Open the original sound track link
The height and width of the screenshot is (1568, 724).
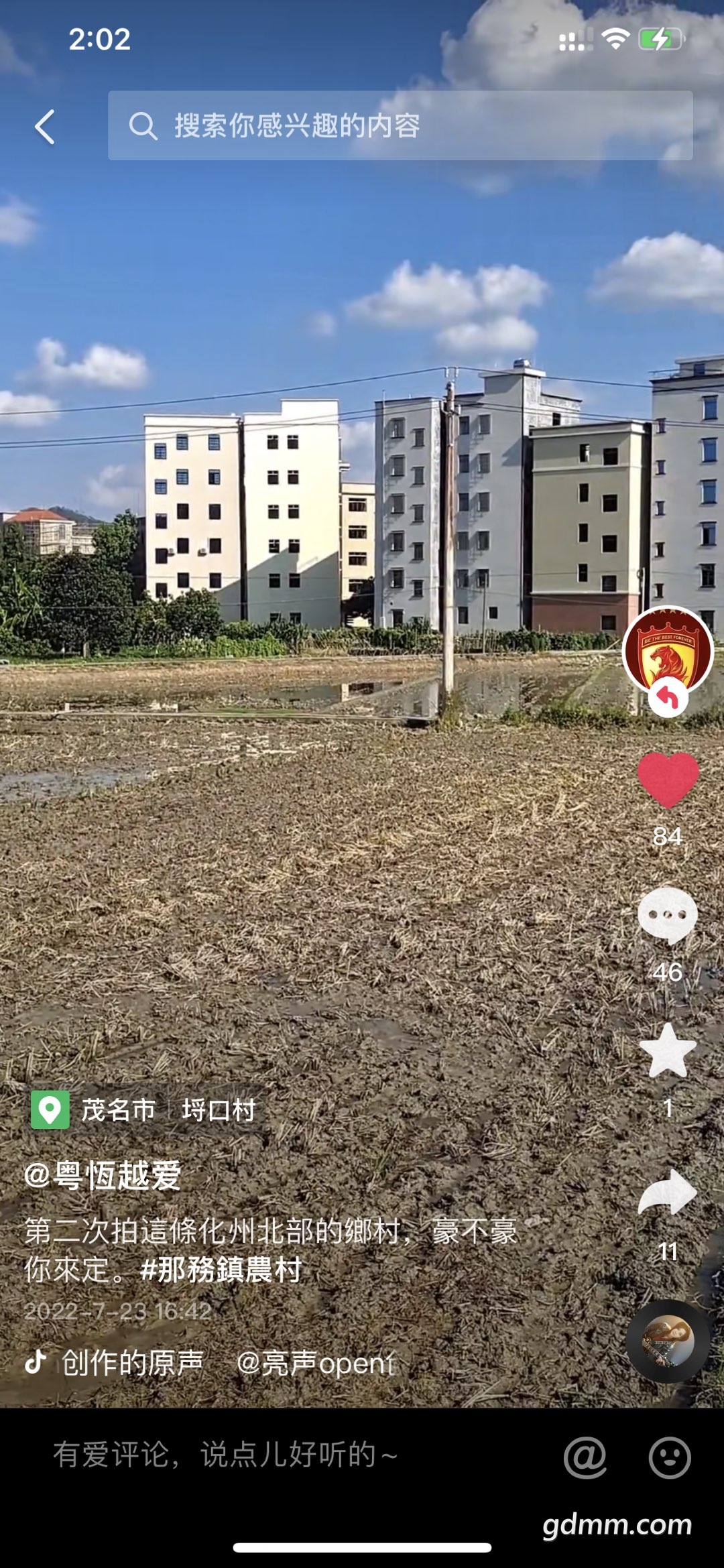coord(134,1363)
